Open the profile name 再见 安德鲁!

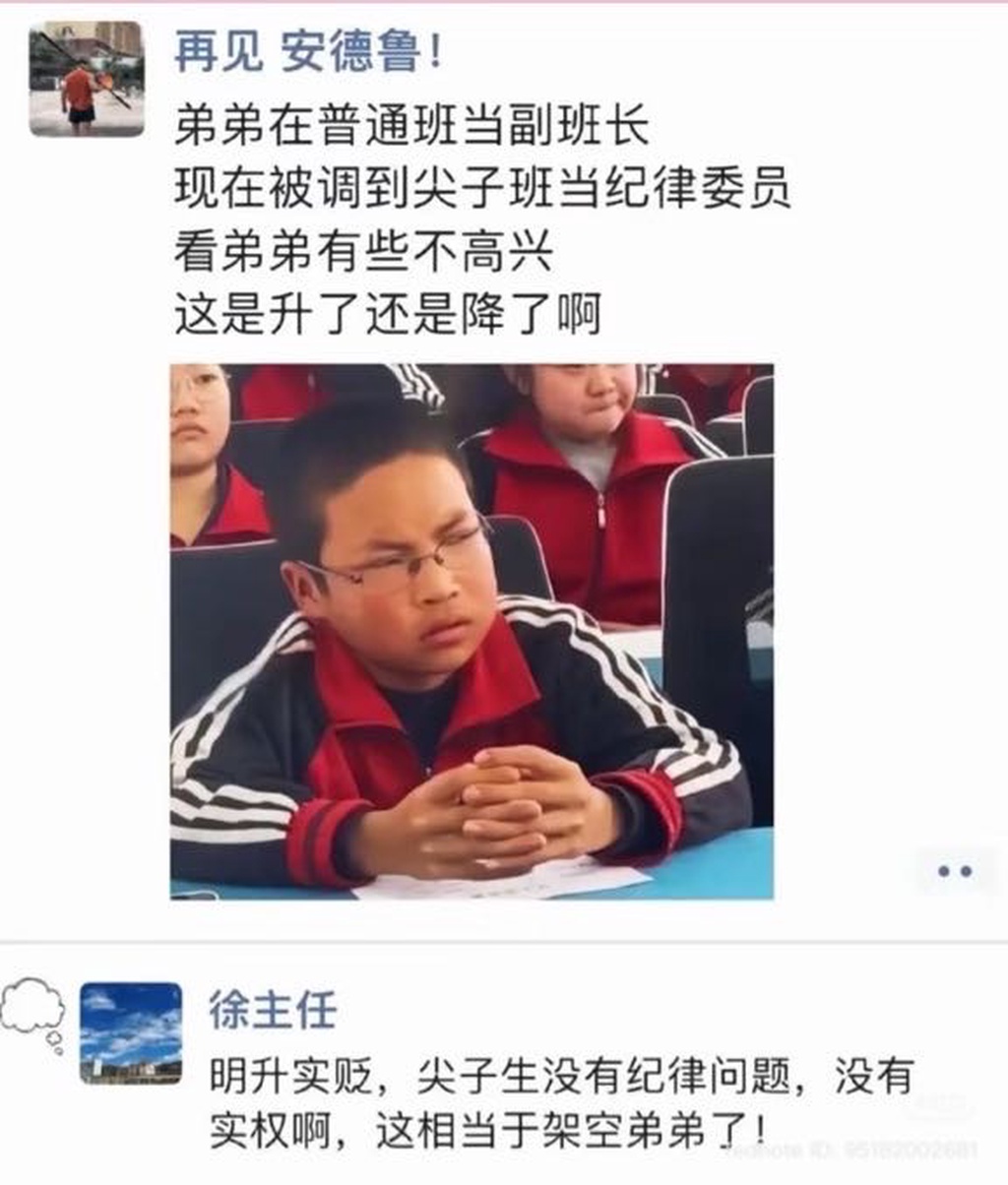(x=307, y=50)
